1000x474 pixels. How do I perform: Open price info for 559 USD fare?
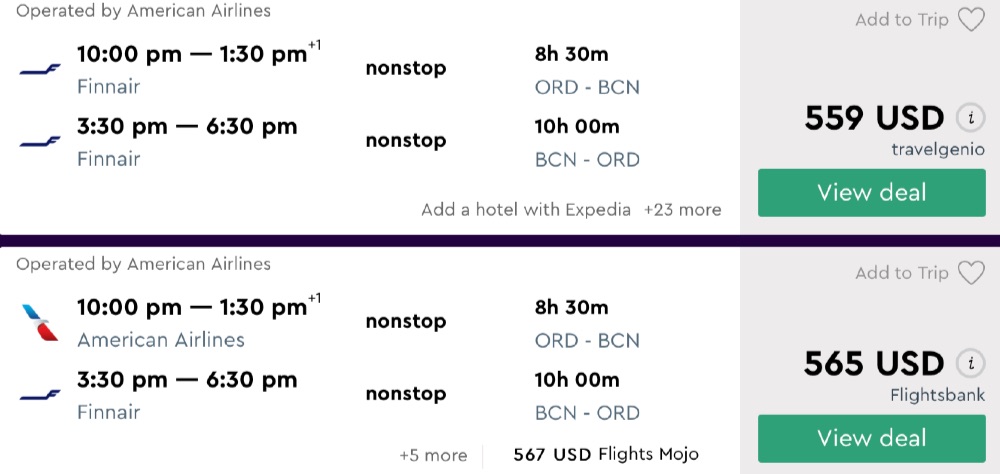(968, 118)
